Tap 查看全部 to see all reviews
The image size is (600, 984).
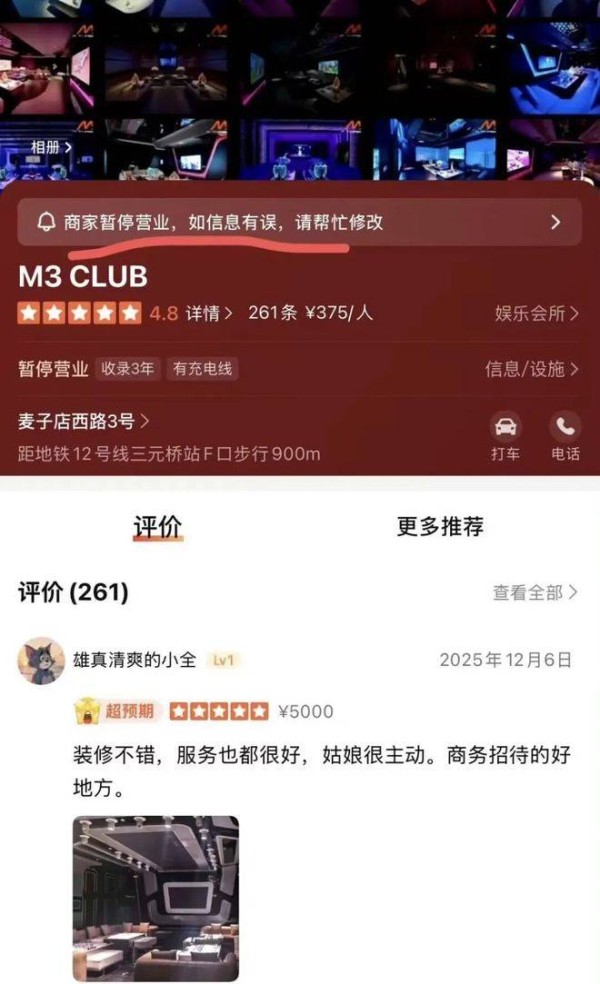click(534, 592)
